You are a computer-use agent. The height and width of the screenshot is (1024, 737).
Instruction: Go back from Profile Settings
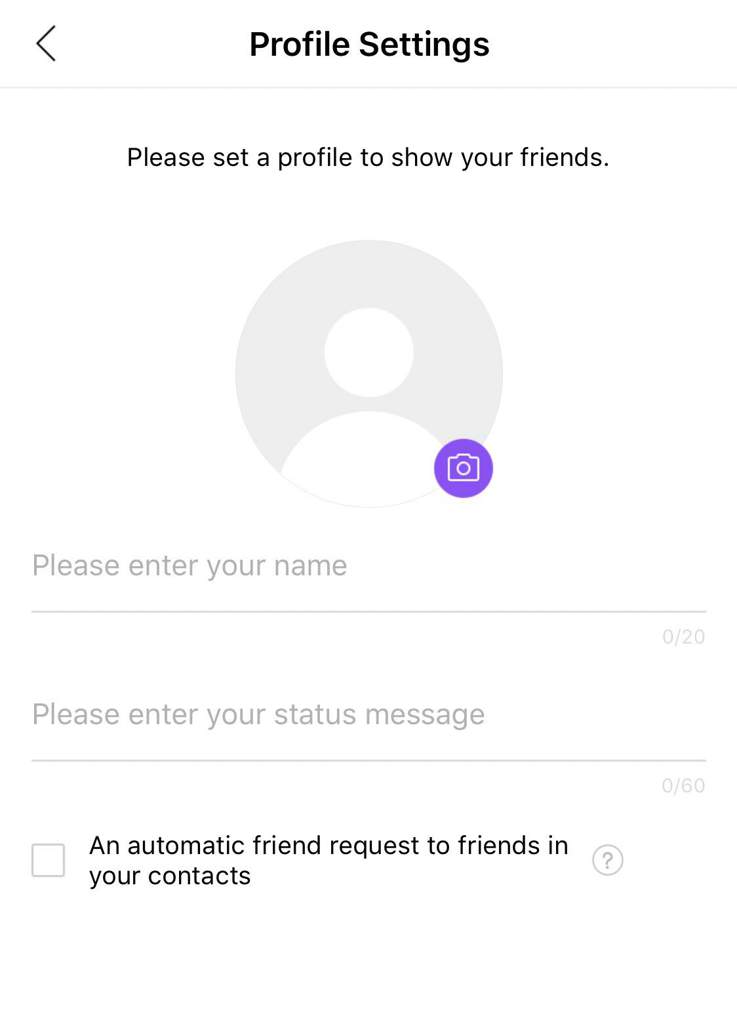(46, 44)
